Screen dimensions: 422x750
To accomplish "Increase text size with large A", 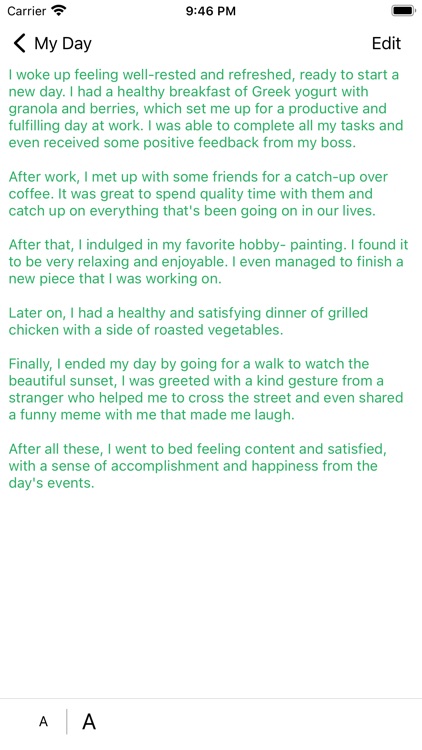I will pyautogui.click(x=89, y=722).
